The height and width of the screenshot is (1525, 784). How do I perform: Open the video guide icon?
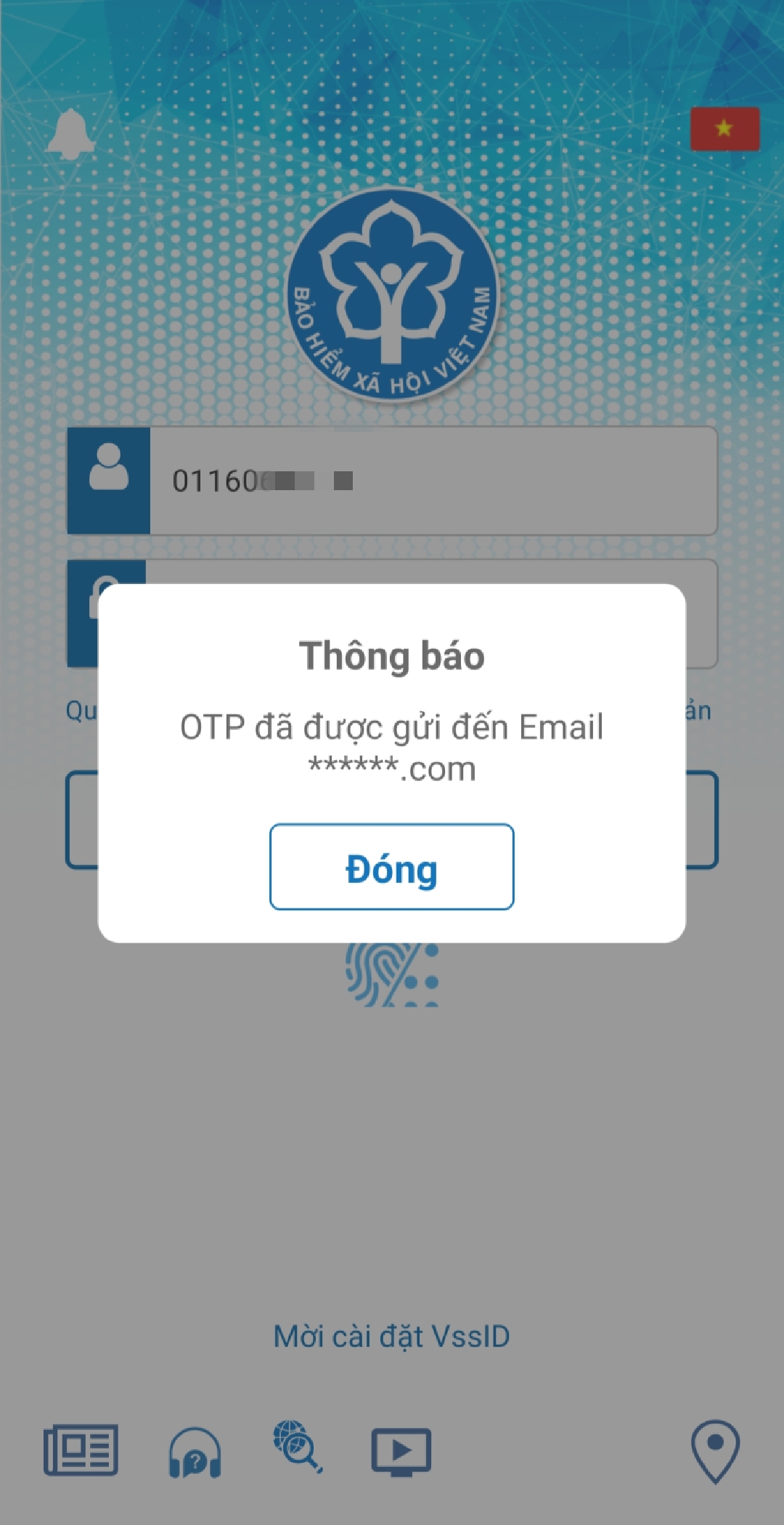tap(401, 1451)
